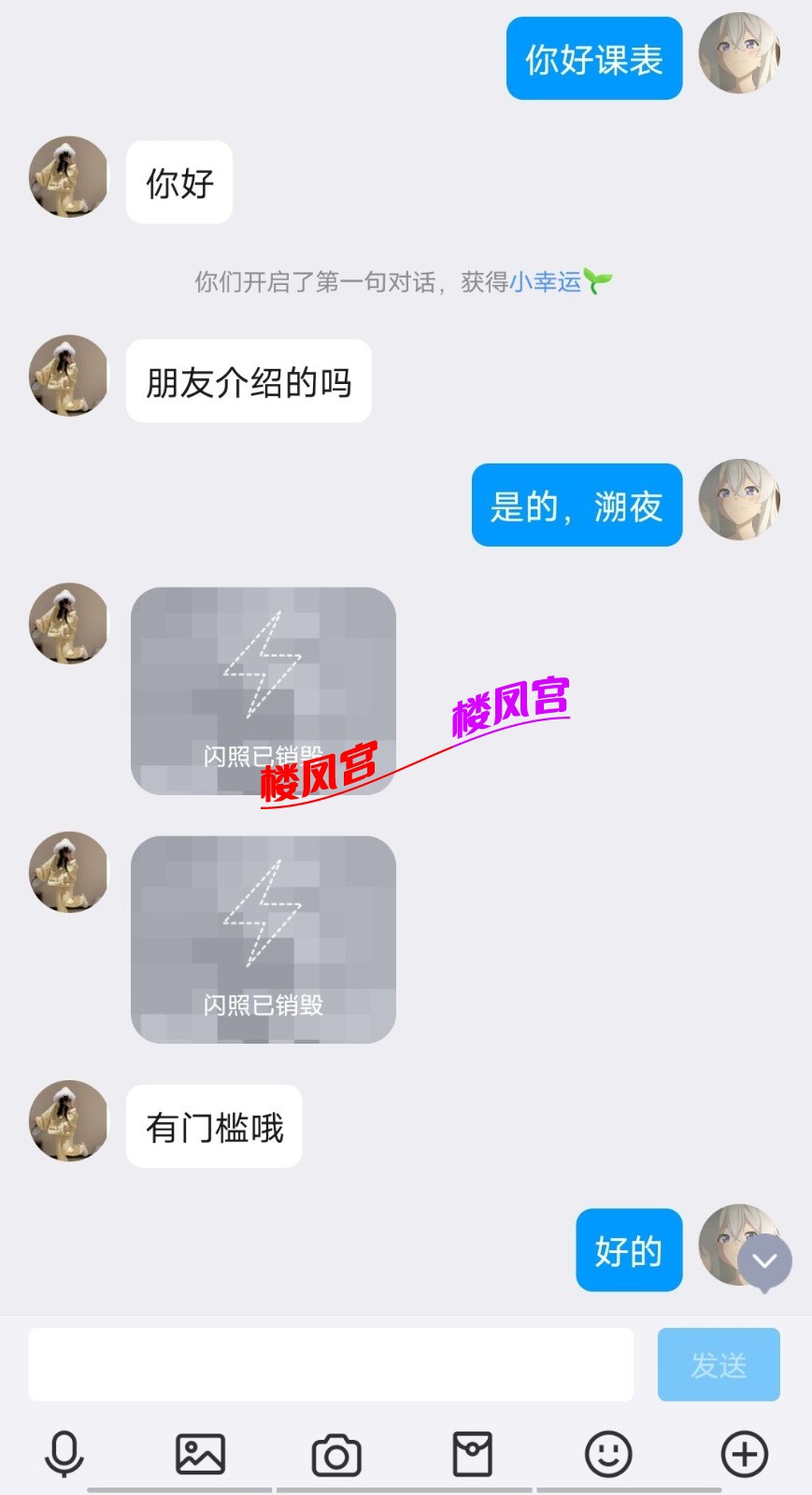Image resolution: width=812 pixels, height=1495 pixels.
Task: Open the first destroyed flash photo
Action: coord(263,691)
